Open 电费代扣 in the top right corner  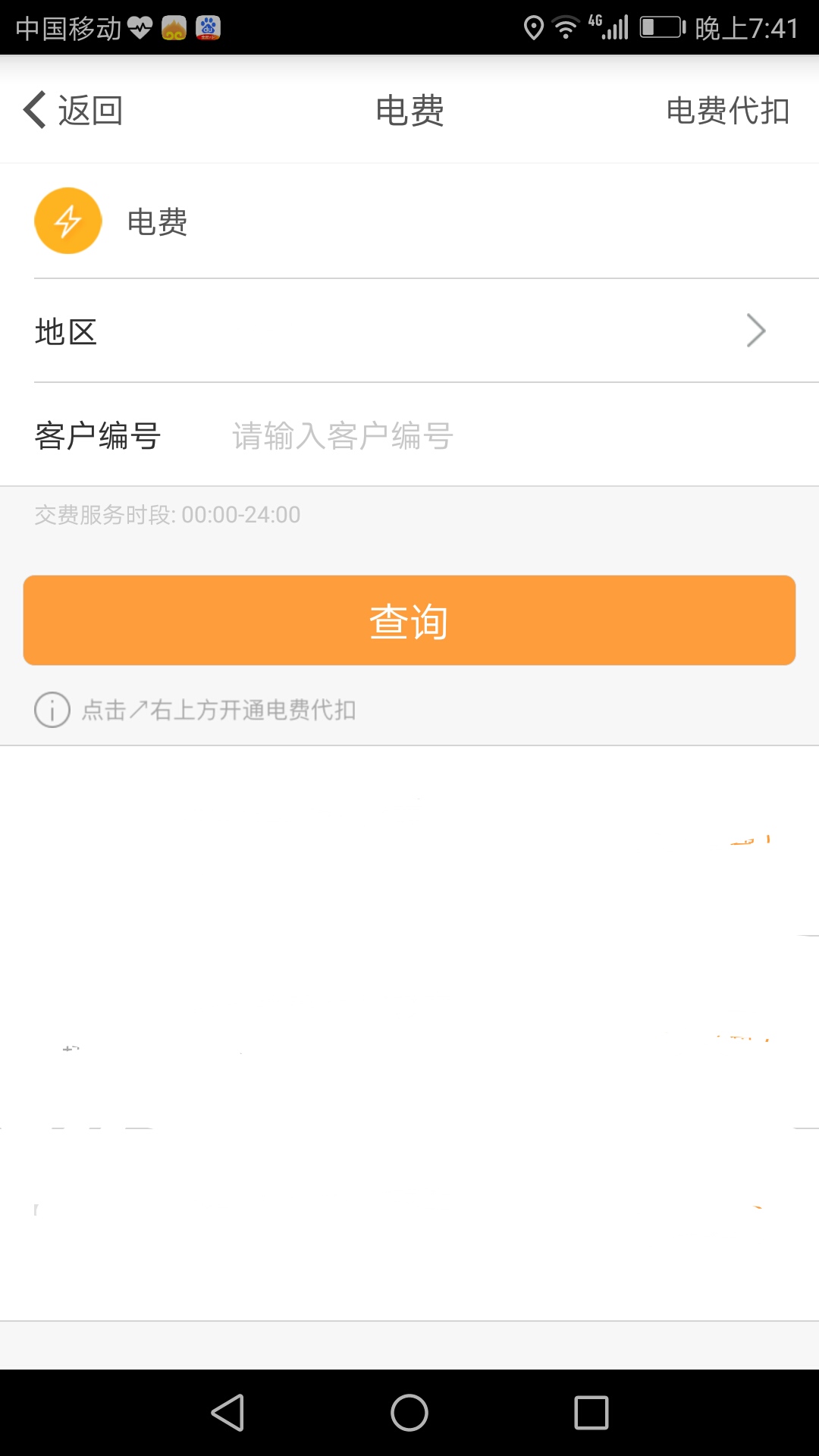726,111
